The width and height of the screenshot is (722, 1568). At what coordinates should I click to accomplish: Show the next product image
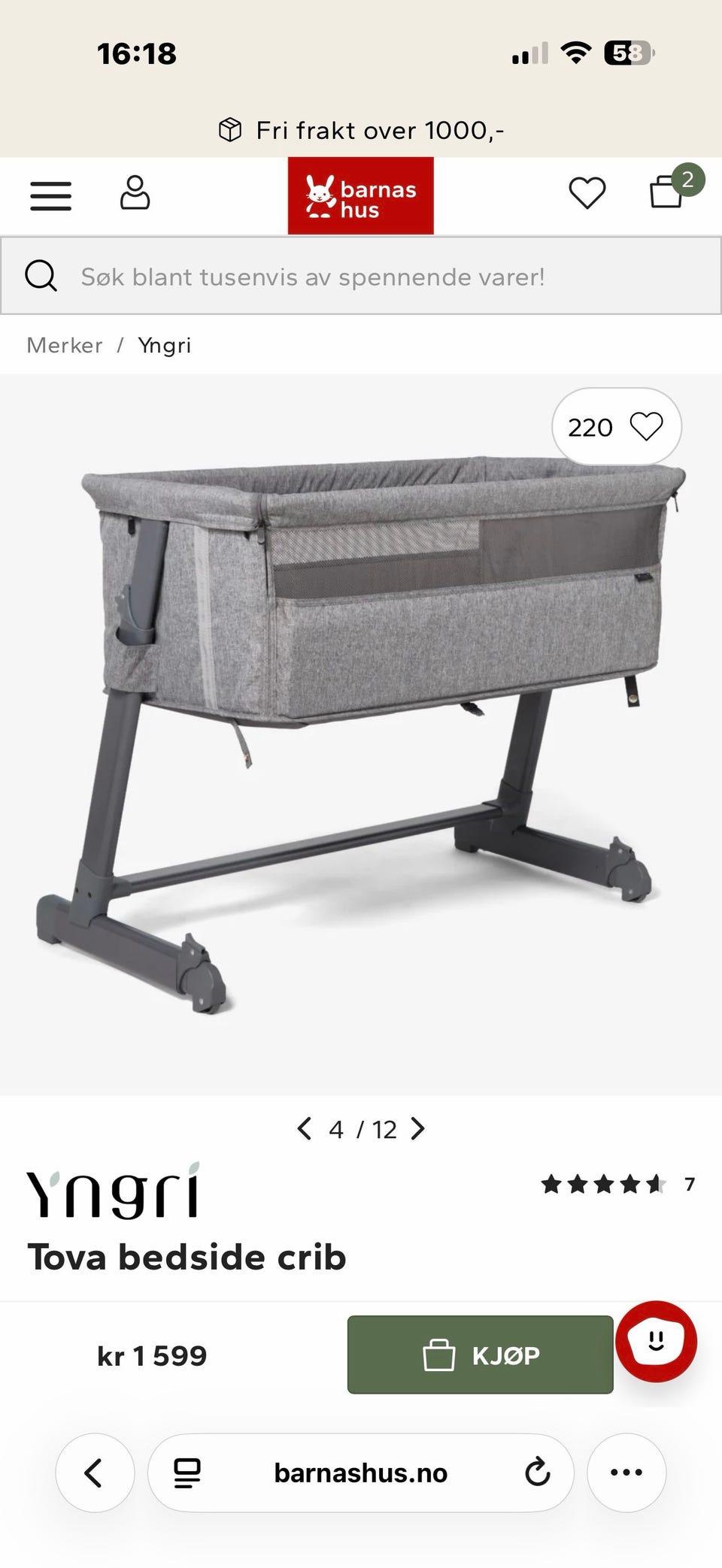pos(418,1128)
